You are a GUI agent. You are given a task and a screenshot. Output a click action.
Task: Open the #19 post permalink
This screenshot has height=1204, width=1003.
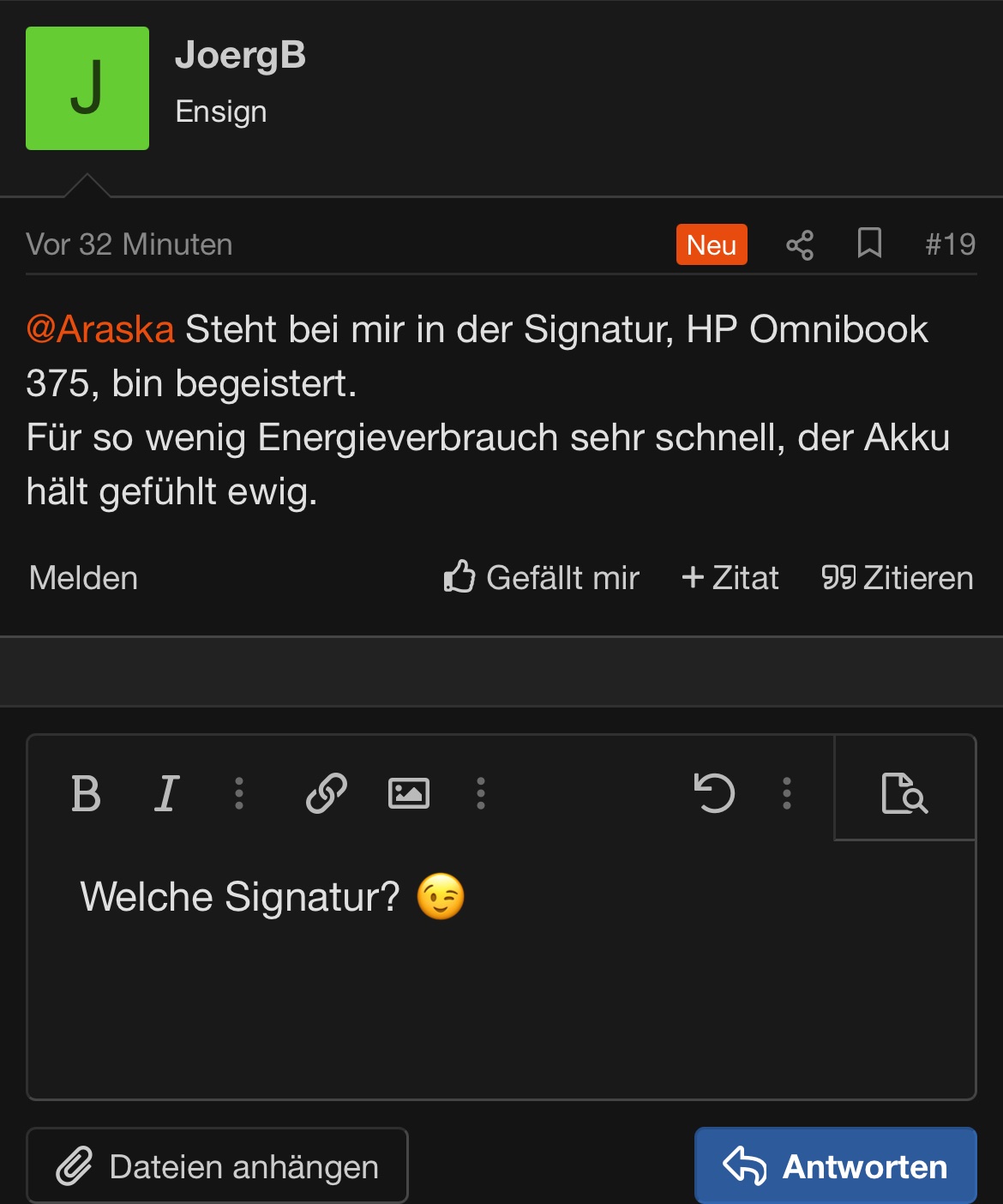click(950, 245)
